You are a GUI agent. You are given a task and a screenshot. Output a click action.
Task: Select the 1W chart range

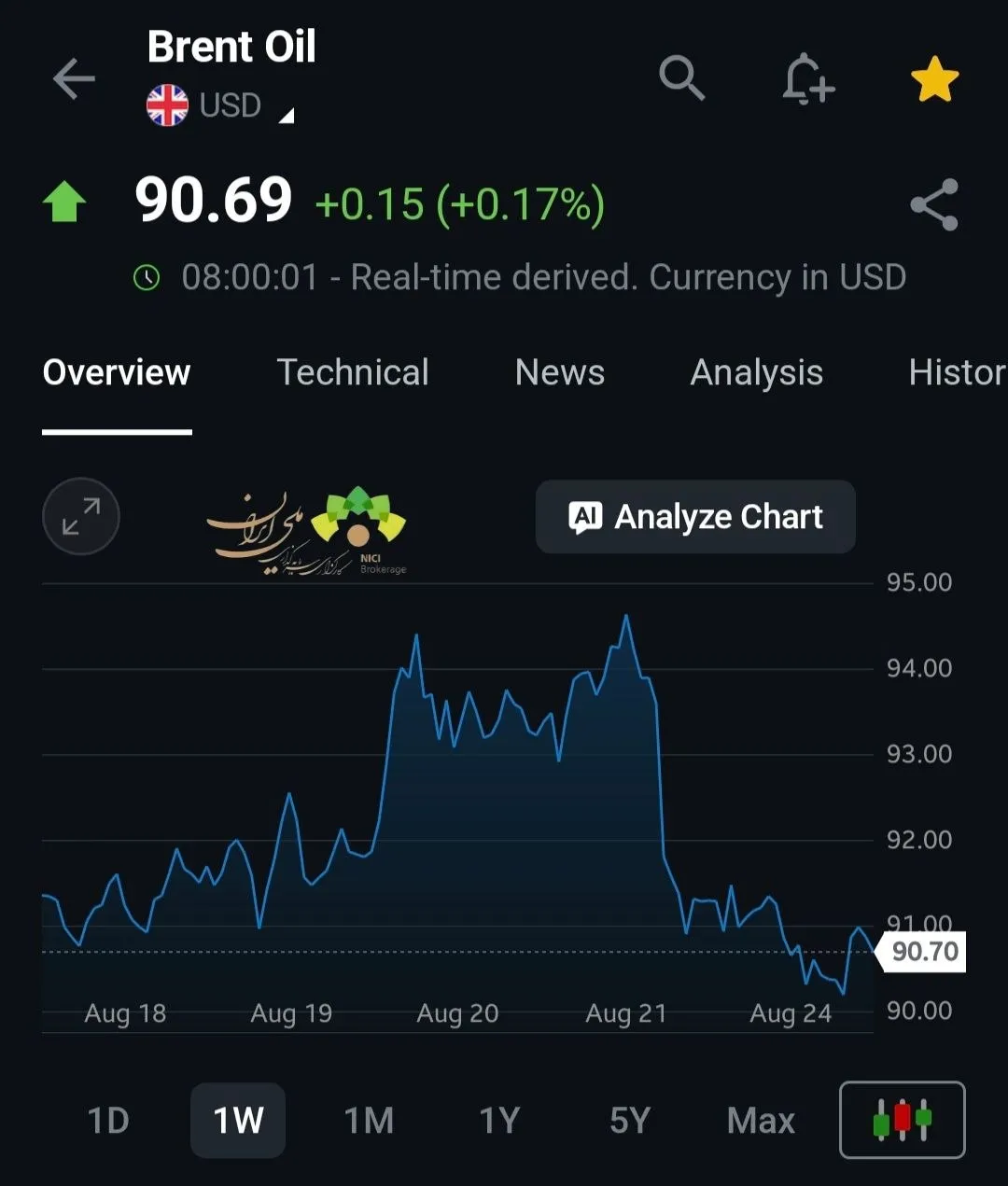[x=238, y=1120]
